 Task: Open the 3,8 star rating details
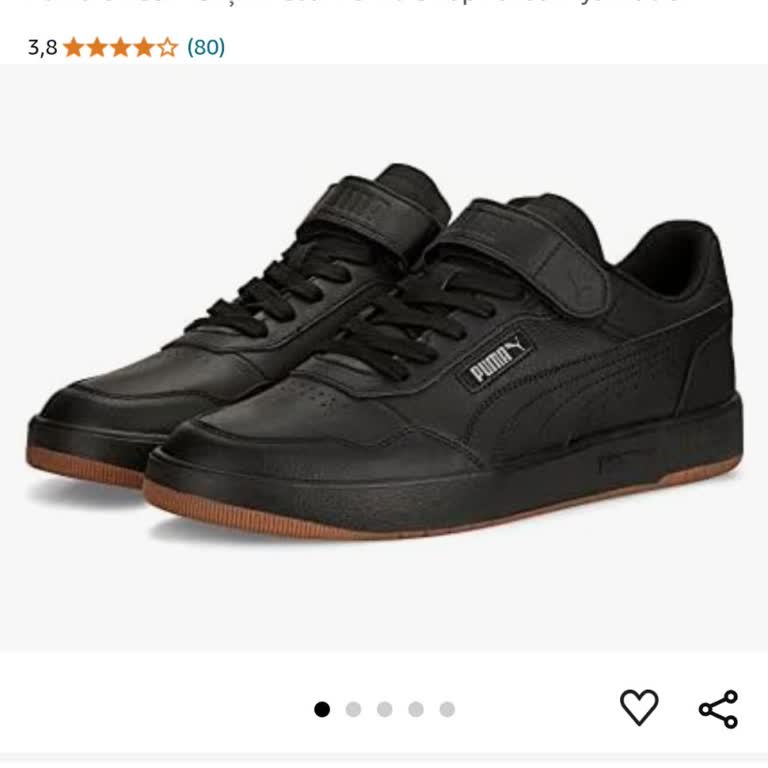[120, 47]
